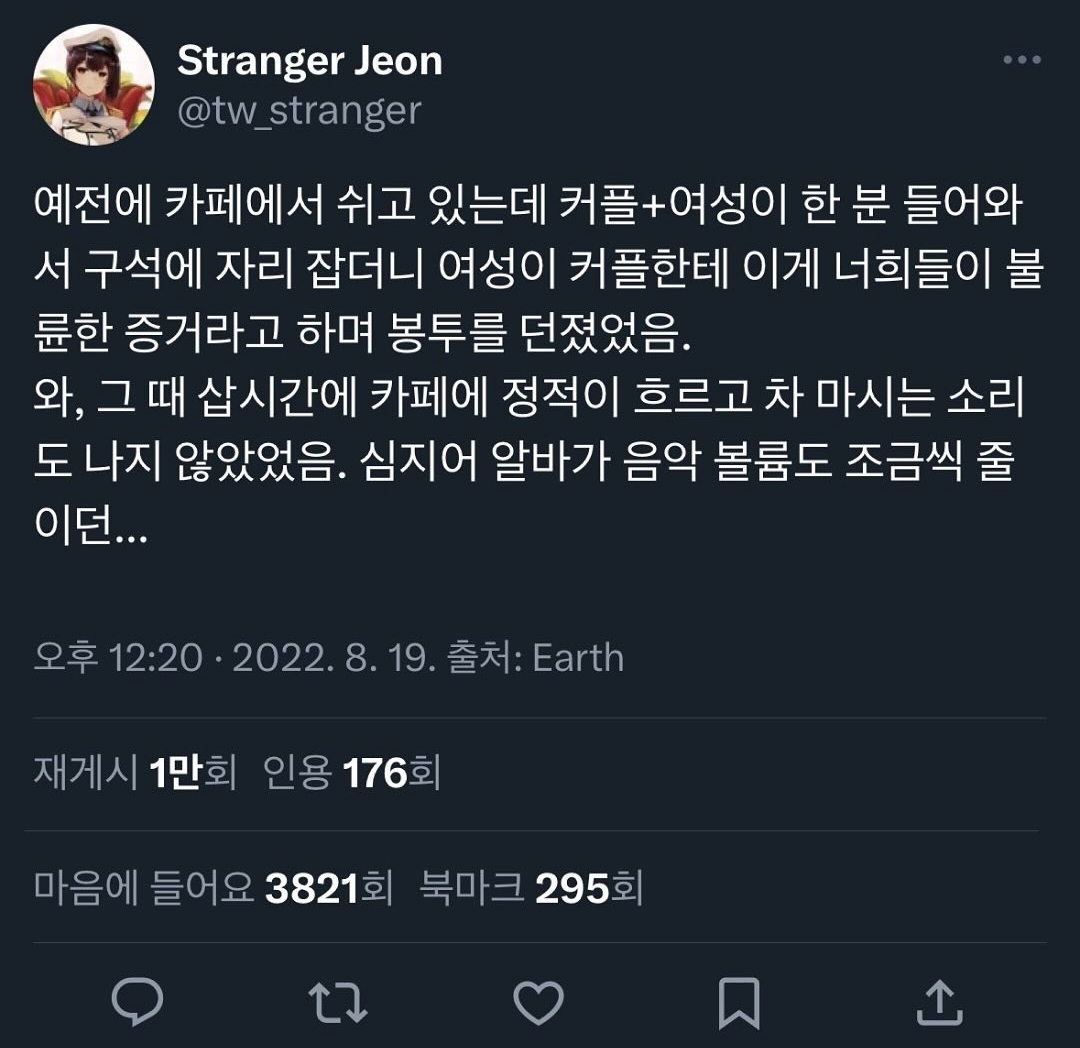Retweet this post
The width and height of the screenshot is (1080, 1048).
tap(338, 1002)
